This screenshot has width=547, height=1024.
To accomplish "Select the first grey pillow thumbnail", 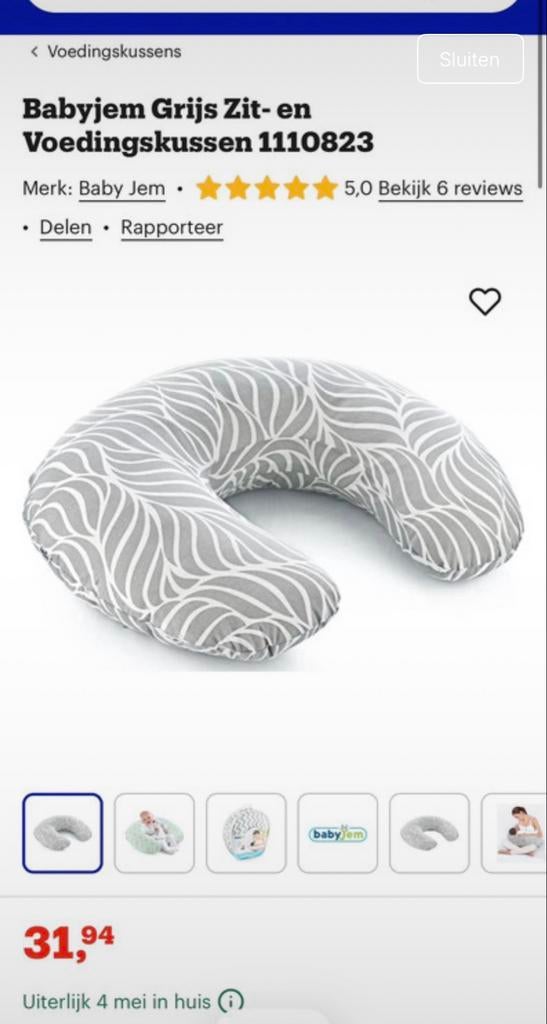I will (63, 833).
